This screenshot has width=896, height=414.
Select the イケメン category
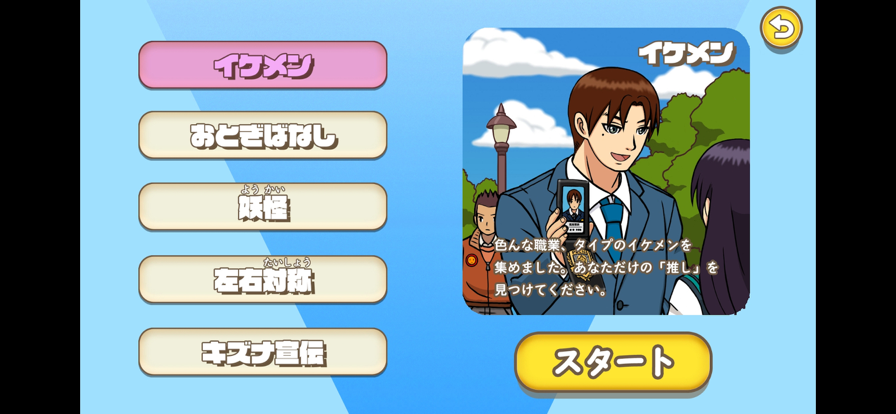pyautogui.click(x=262, y=65)
